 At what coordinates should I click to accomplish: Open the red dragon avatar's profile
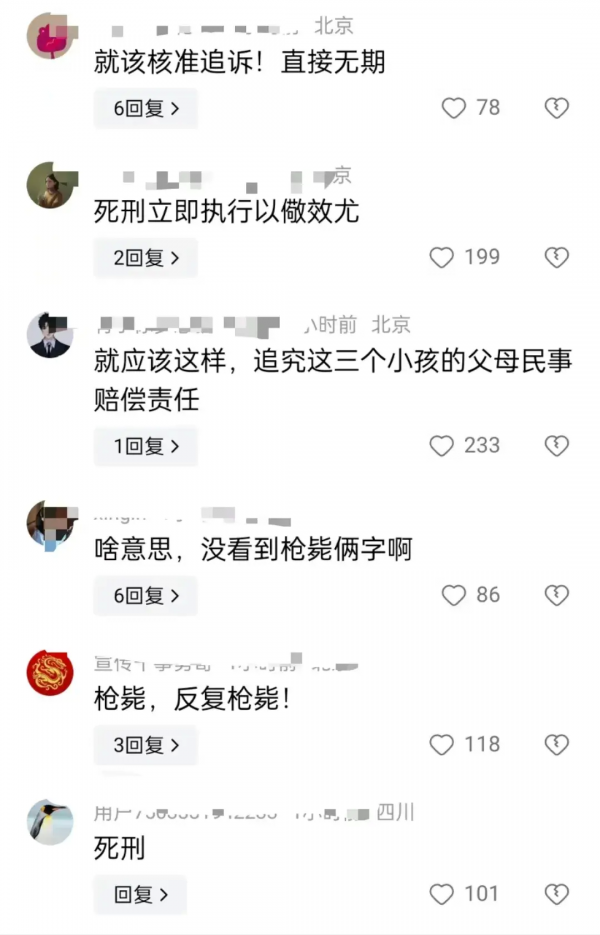49,672
